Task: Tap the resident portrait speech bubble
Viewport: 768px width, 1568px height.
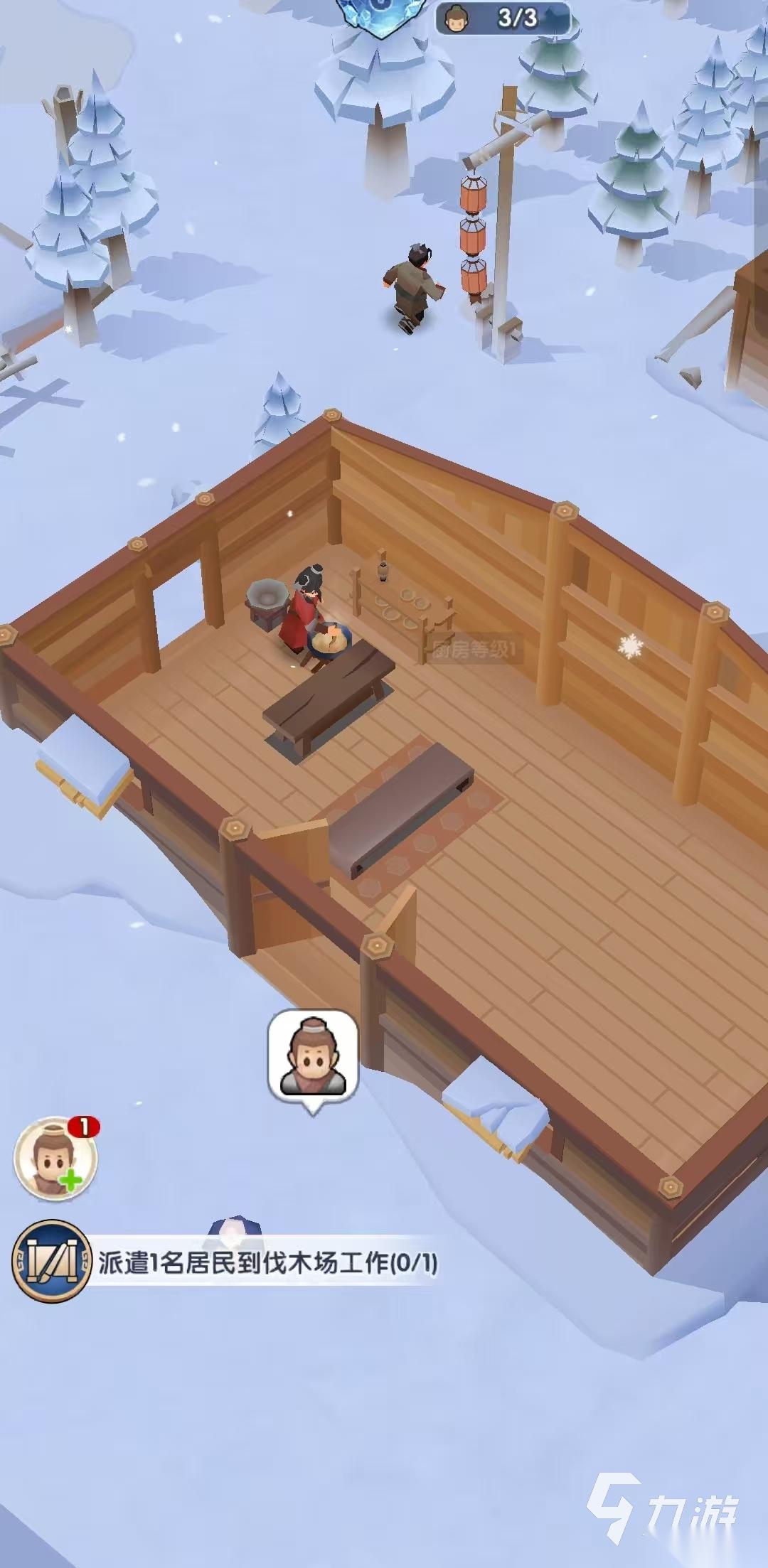Action: pos(313,1053)
